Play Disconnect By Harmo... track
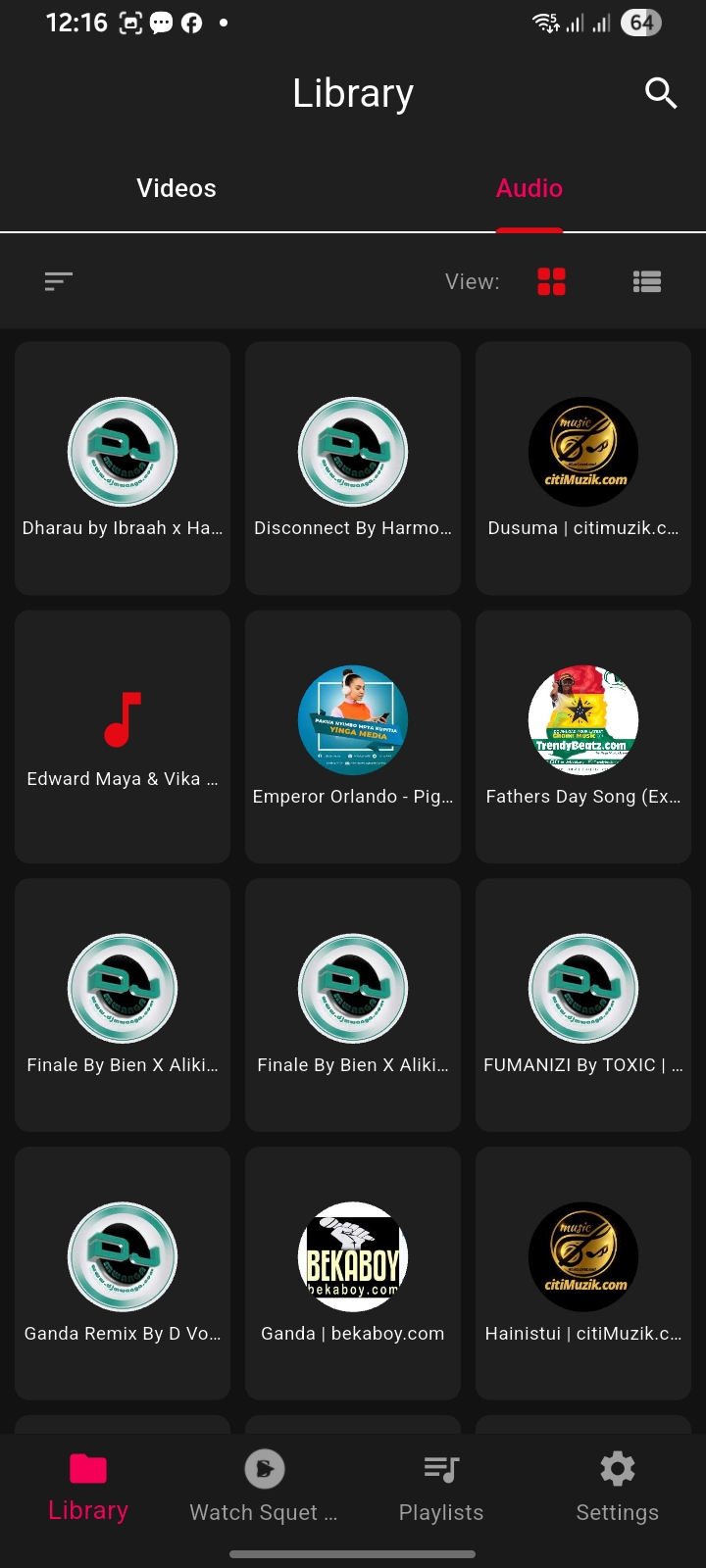The image size is (706, 1568). coord(353,468)
